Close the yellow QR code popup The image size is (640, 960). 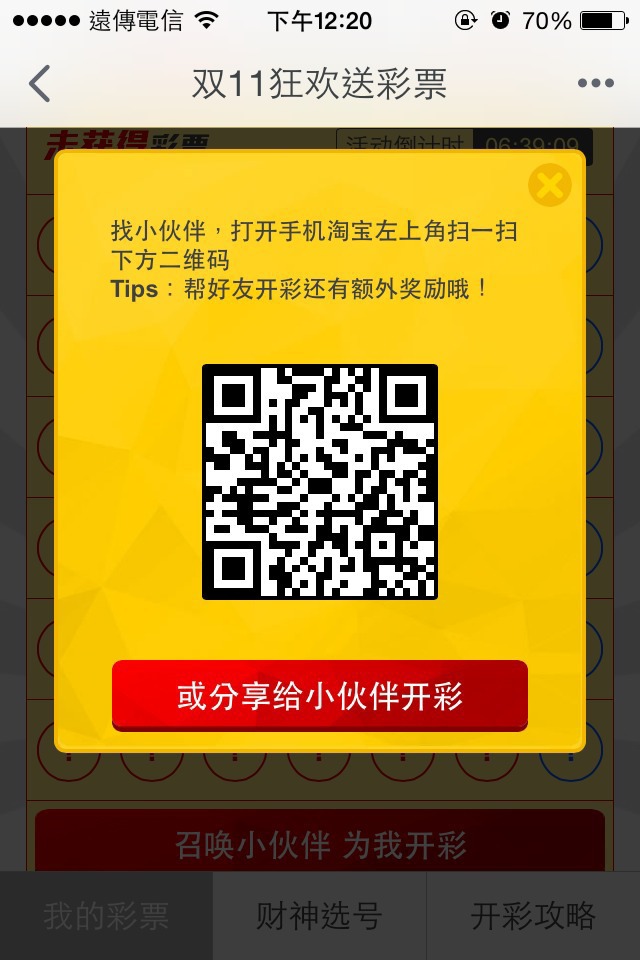549,185
